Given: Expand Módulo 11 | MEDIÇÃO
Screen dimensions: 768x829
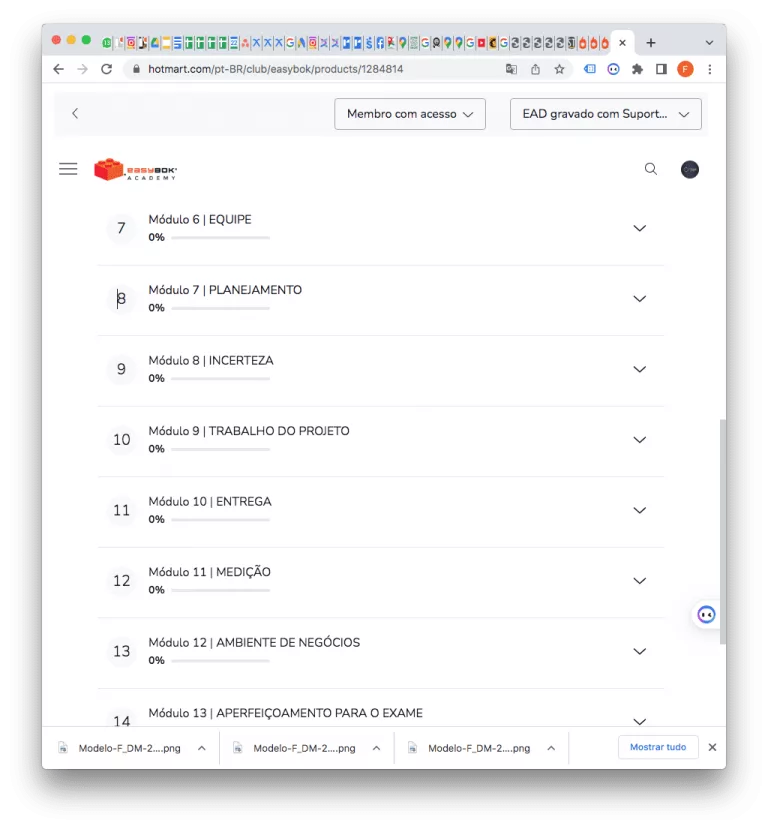Looking at the screenshot, I should [640, 581].
